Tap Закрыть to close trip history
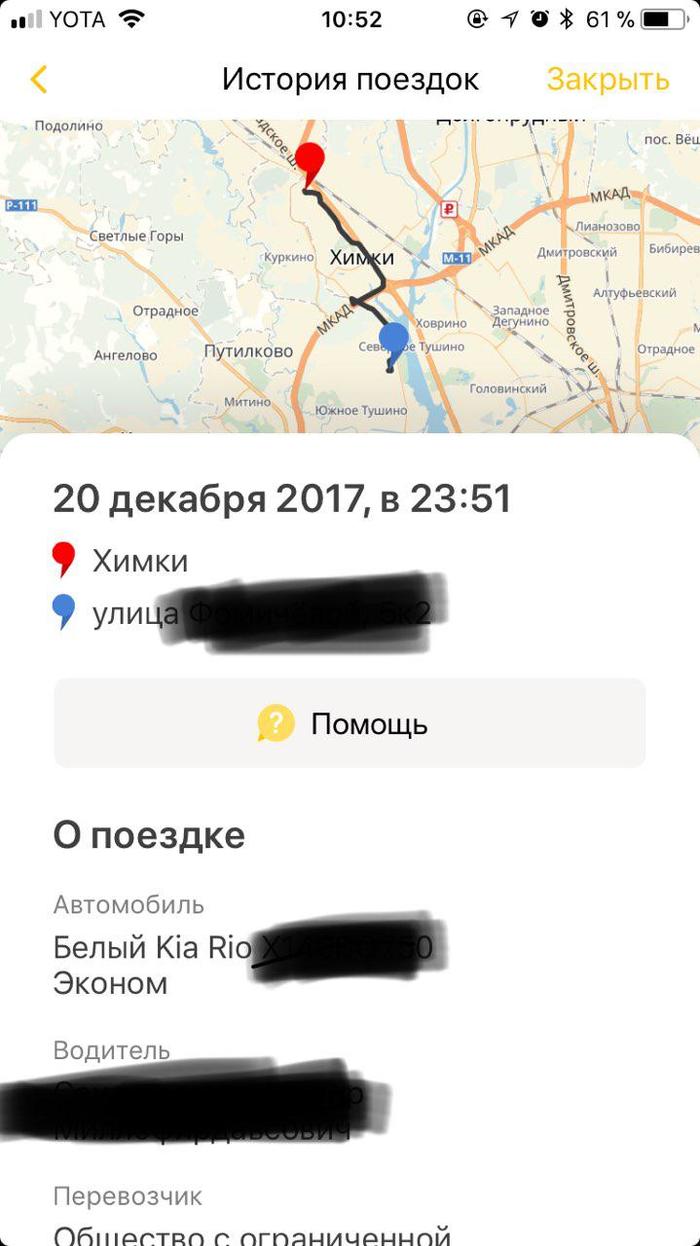This screenshot has height=1246, width=700. pos(607,79)
